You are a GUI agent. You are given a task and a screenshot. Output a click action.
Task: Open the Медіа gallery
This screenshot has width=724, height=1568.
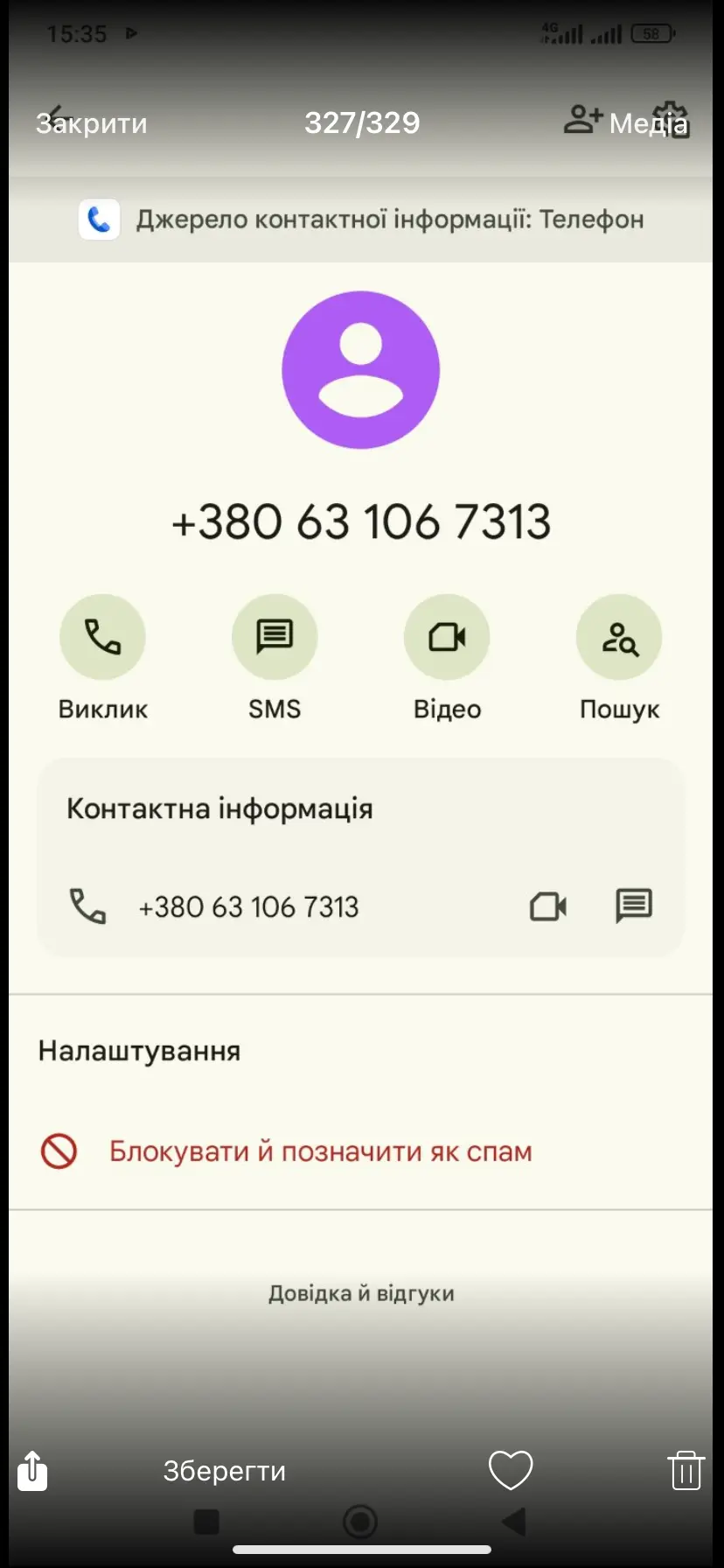pos(648,123)
